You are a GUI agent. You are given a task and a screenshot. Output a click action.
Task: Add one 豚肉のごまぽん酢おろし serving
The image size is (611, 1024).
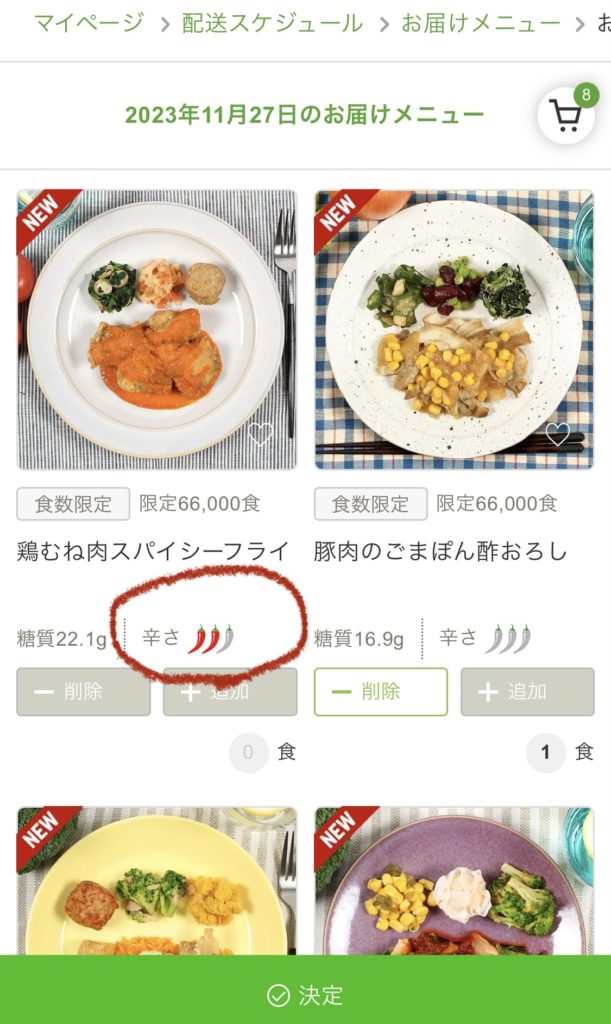[x=527, y=692]
